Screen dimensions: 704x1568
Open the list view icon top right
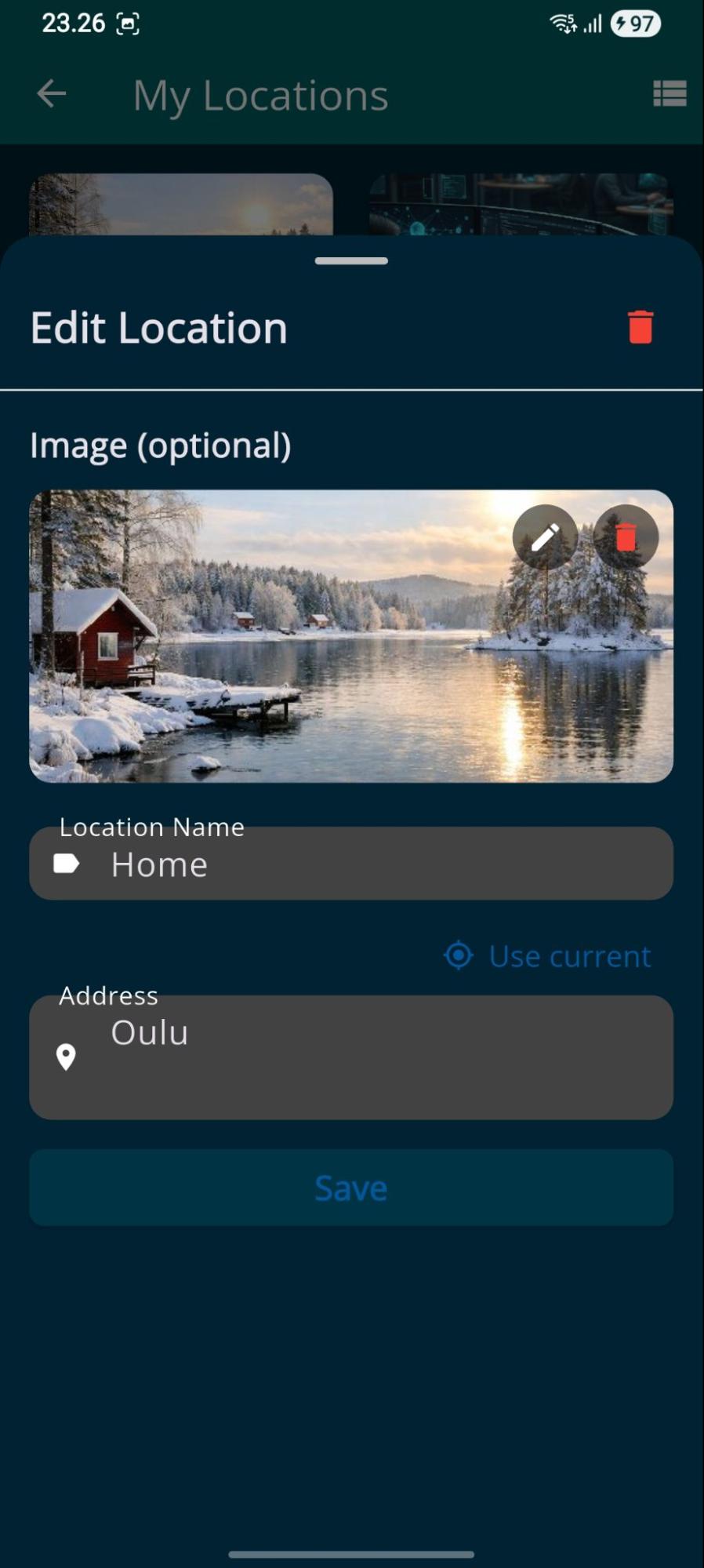(x=668, y=94)
